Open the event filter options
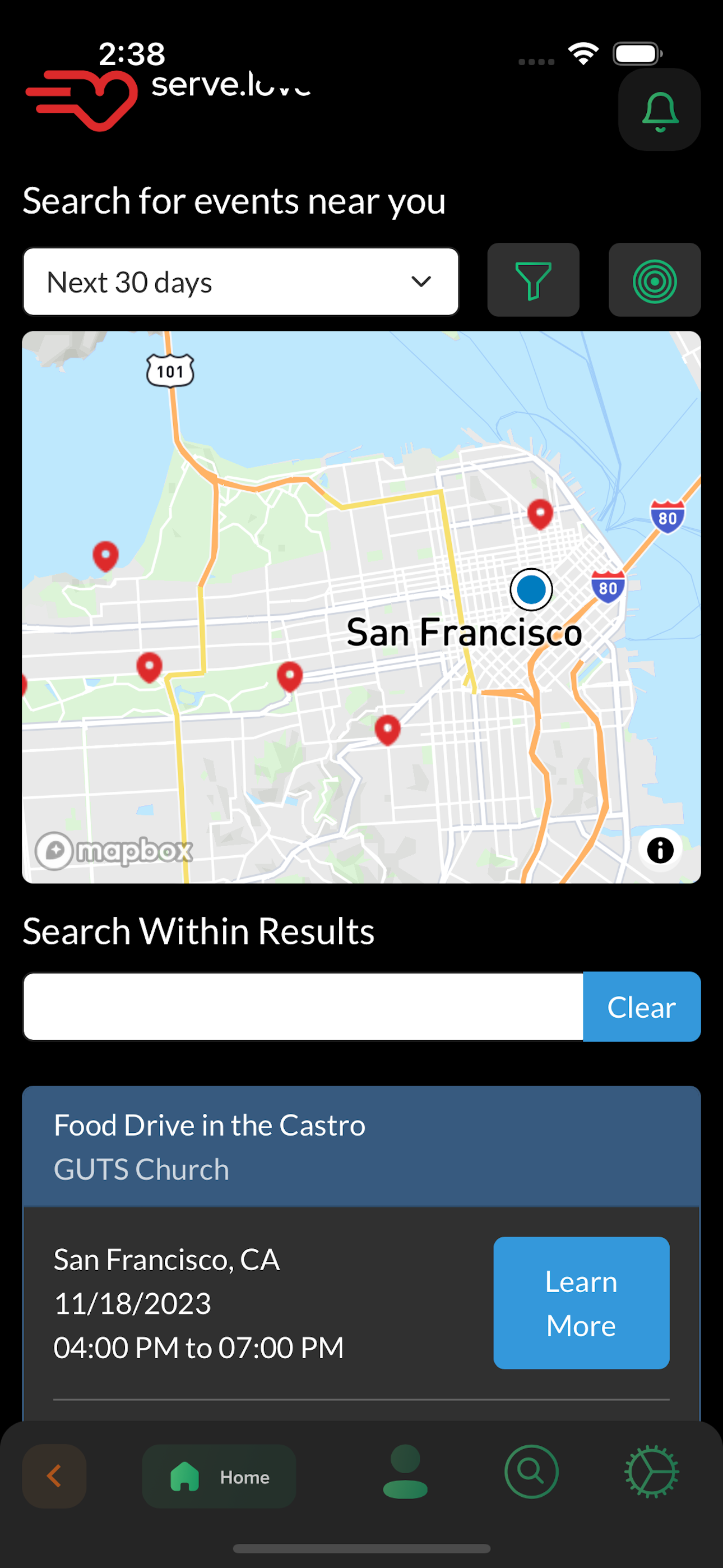Screen dimensions: 723x1568 (533, 280)
